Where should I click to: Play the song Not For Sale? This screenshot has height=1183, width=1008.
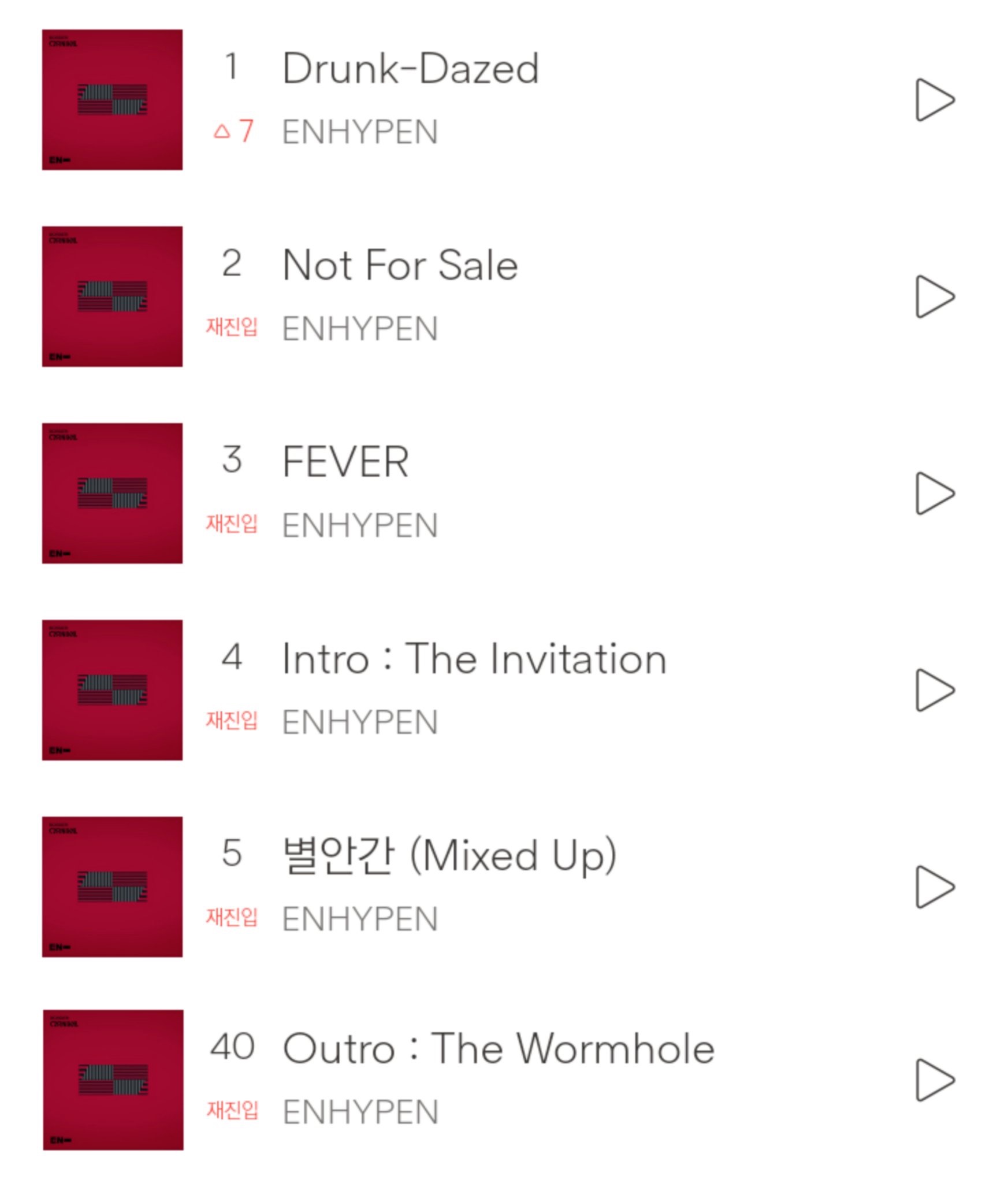tap(934, 296)
